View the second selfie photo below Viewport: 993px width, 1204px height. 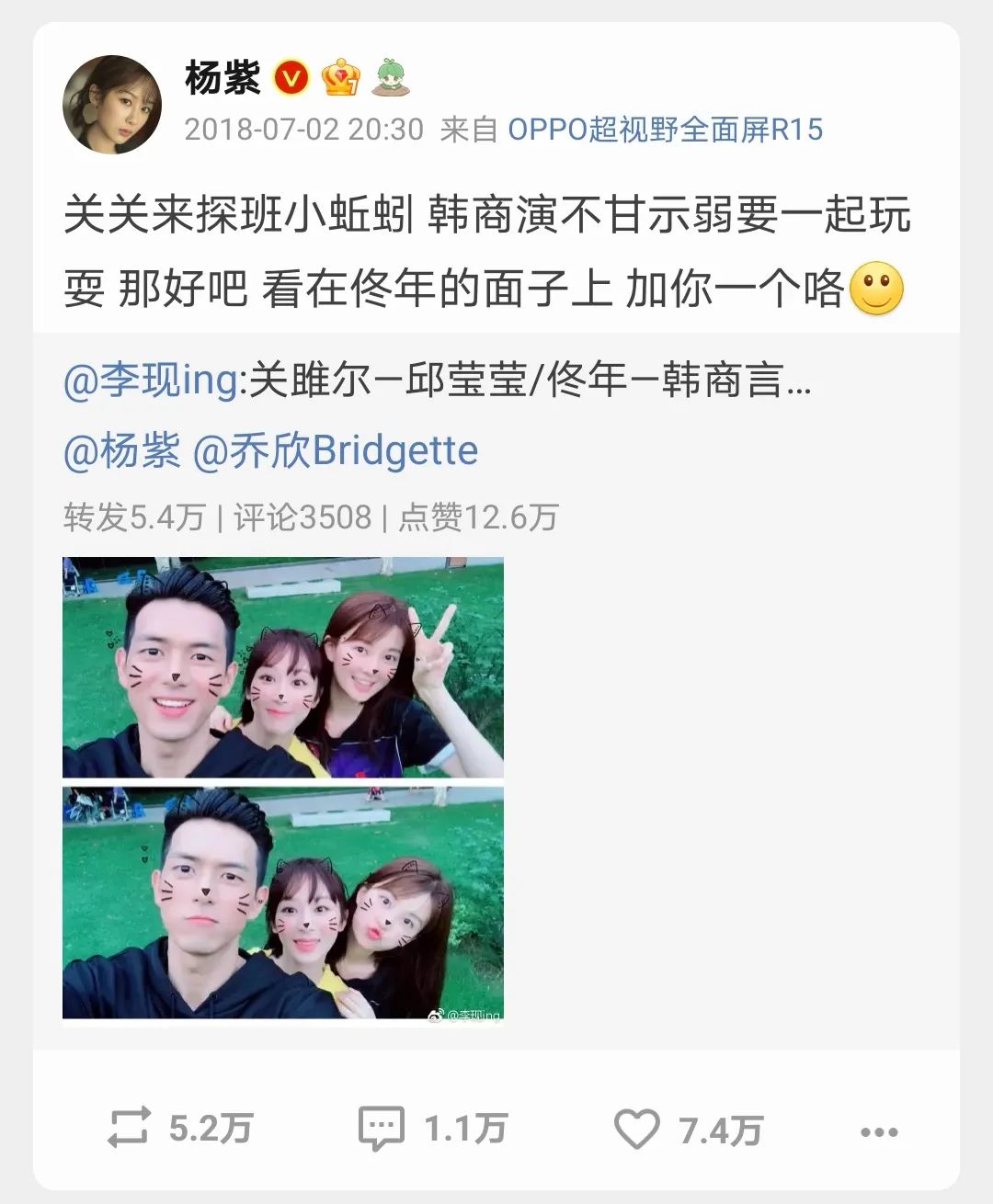pyautogui.click(x=282, y=903)
